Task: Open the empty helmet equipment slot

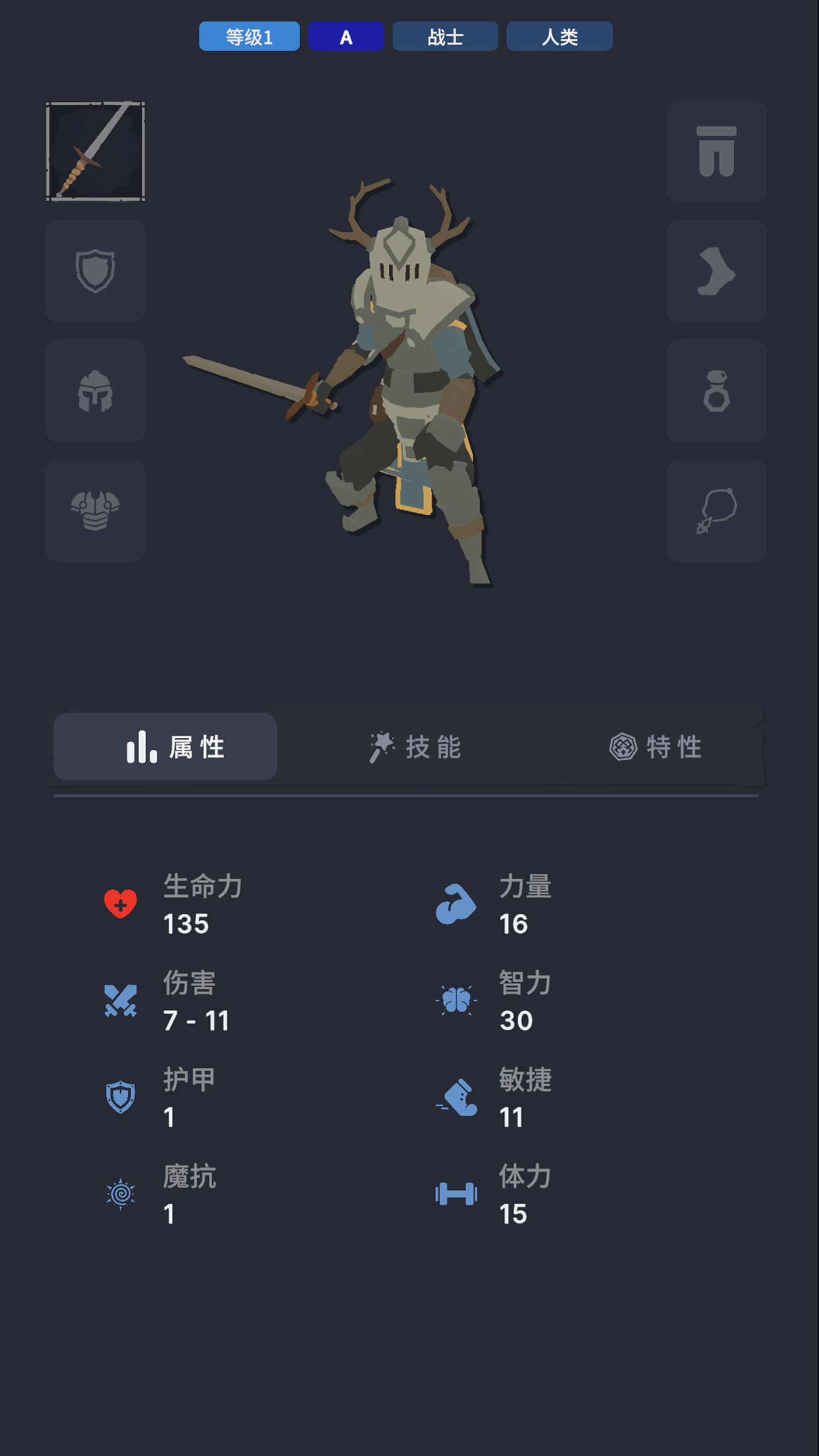Action: click(95, 391)
